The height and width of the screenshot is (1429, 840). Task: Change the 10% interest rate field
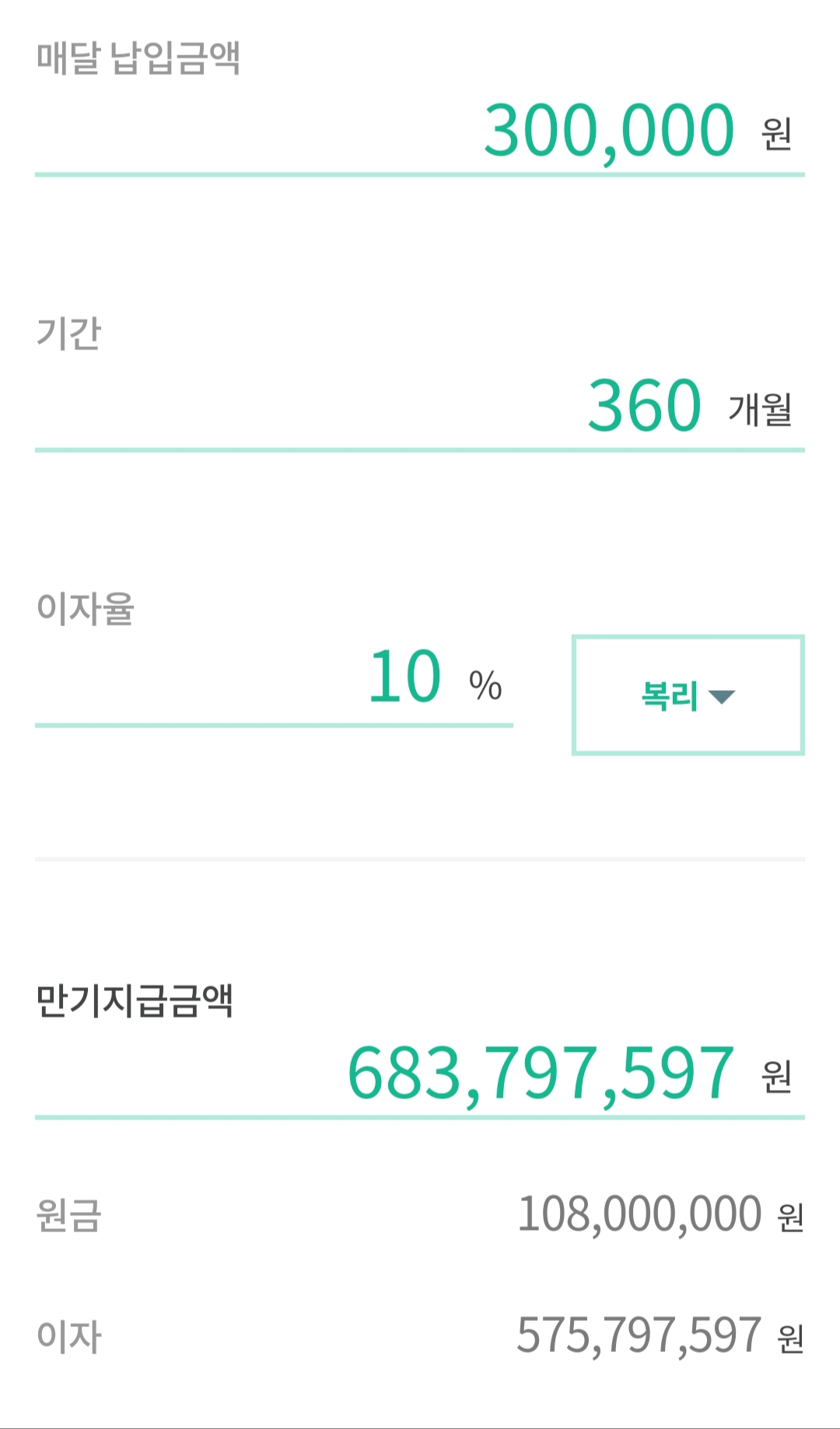[404, 677]
